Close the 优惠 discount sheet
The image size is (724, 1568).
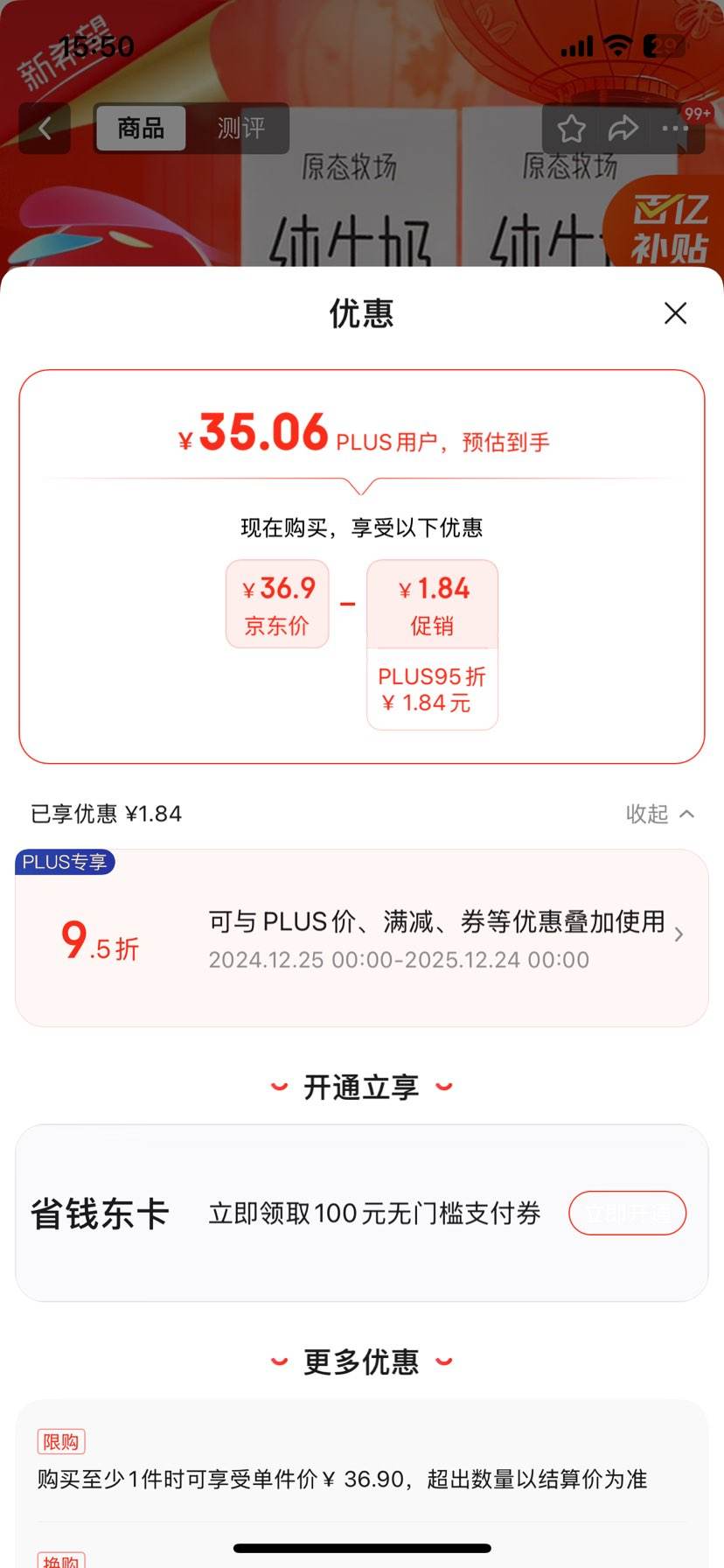tap(675, 313)
